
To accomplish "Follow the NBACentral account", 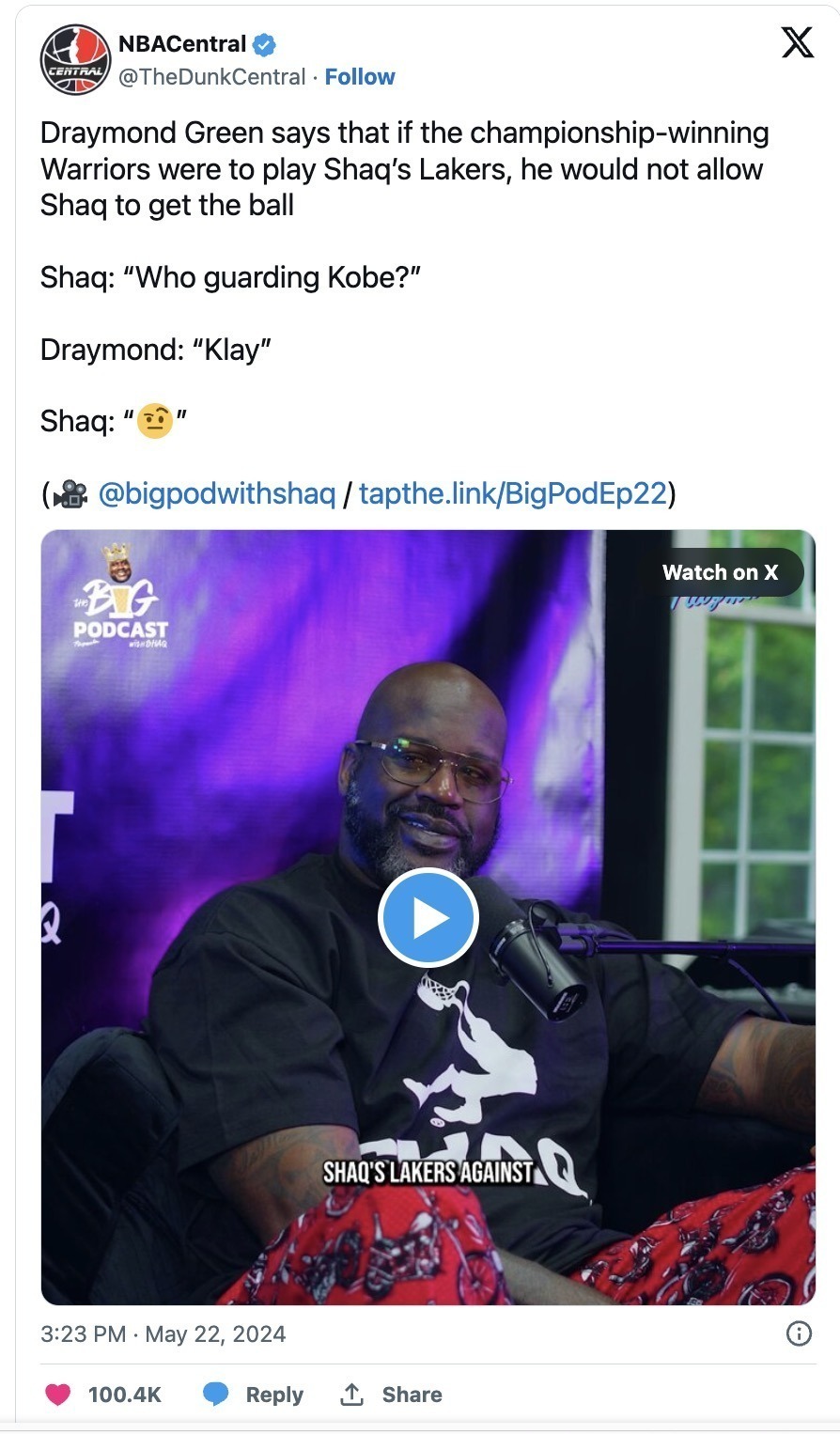I will point(360,77).
